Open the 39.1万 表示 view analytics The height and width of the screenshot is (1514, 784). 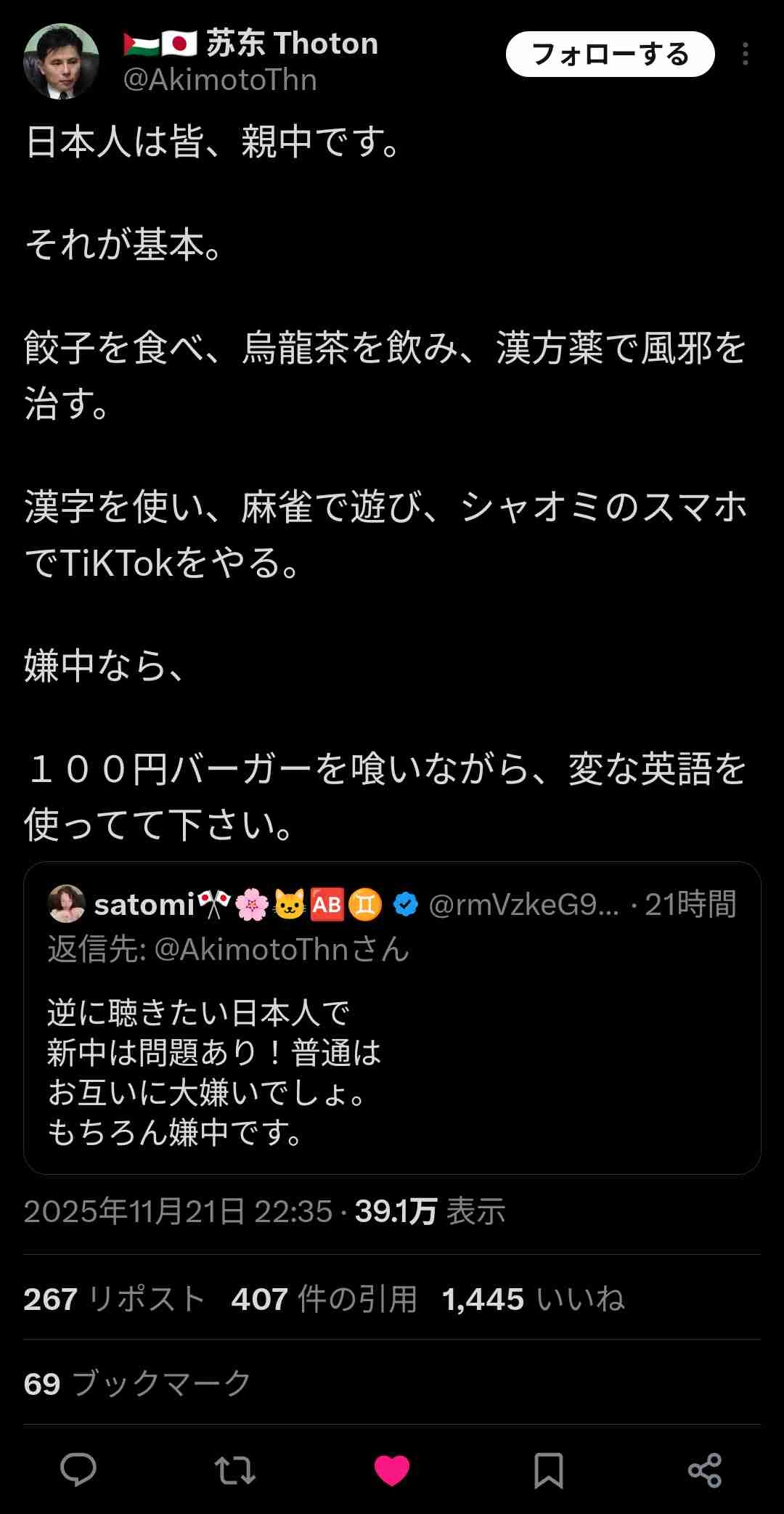coord(430,1211)
